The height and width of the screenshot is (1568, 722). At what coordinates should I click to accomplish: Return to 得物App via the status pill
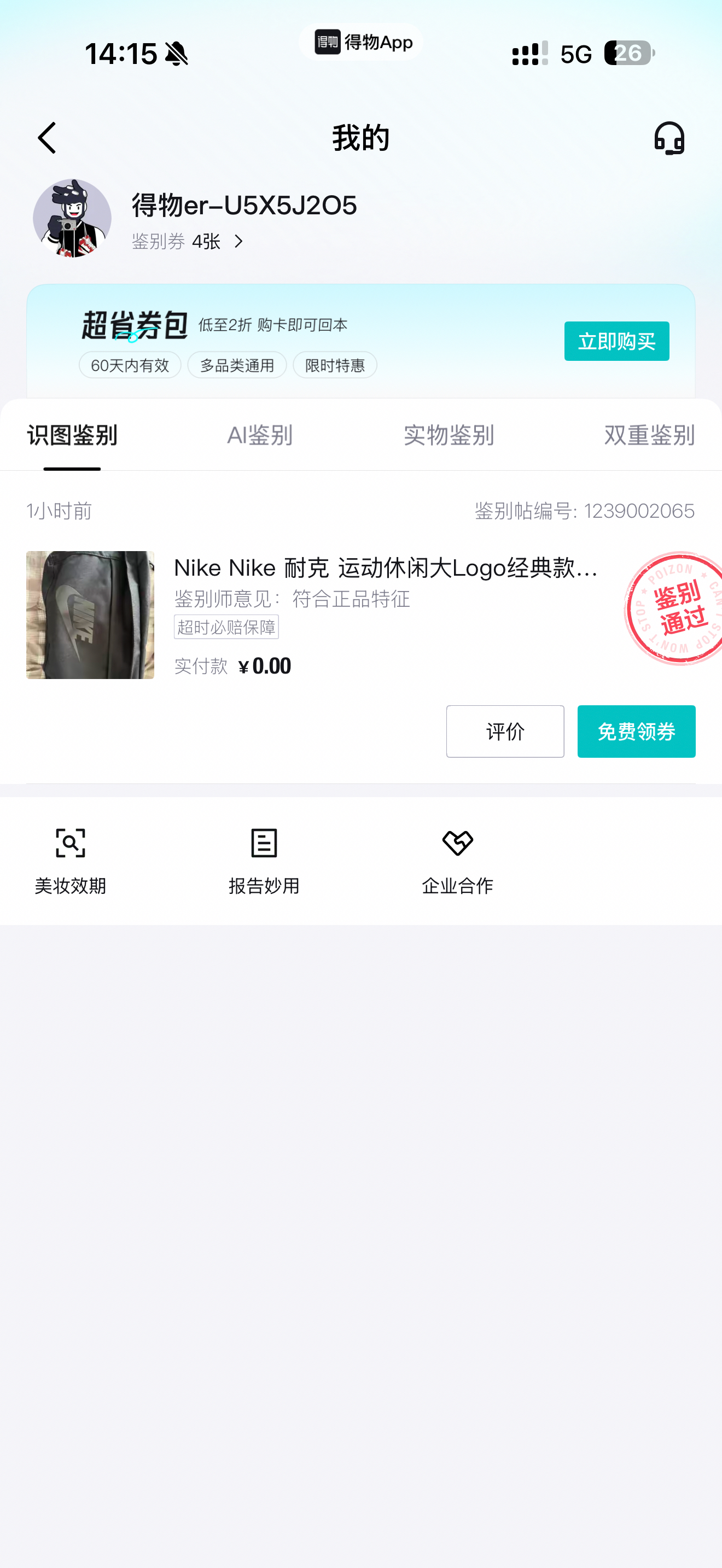coord(361,42)
